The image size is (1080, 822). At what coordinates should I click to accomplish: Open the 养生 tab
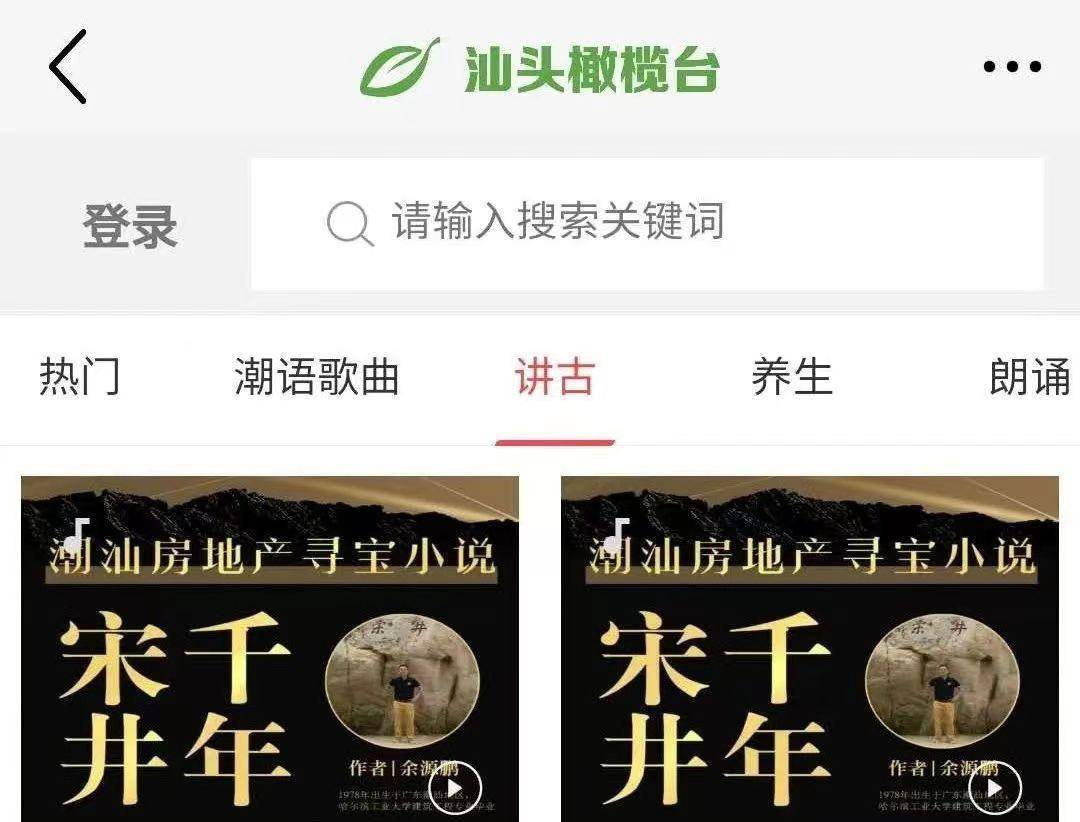(792, 377)
